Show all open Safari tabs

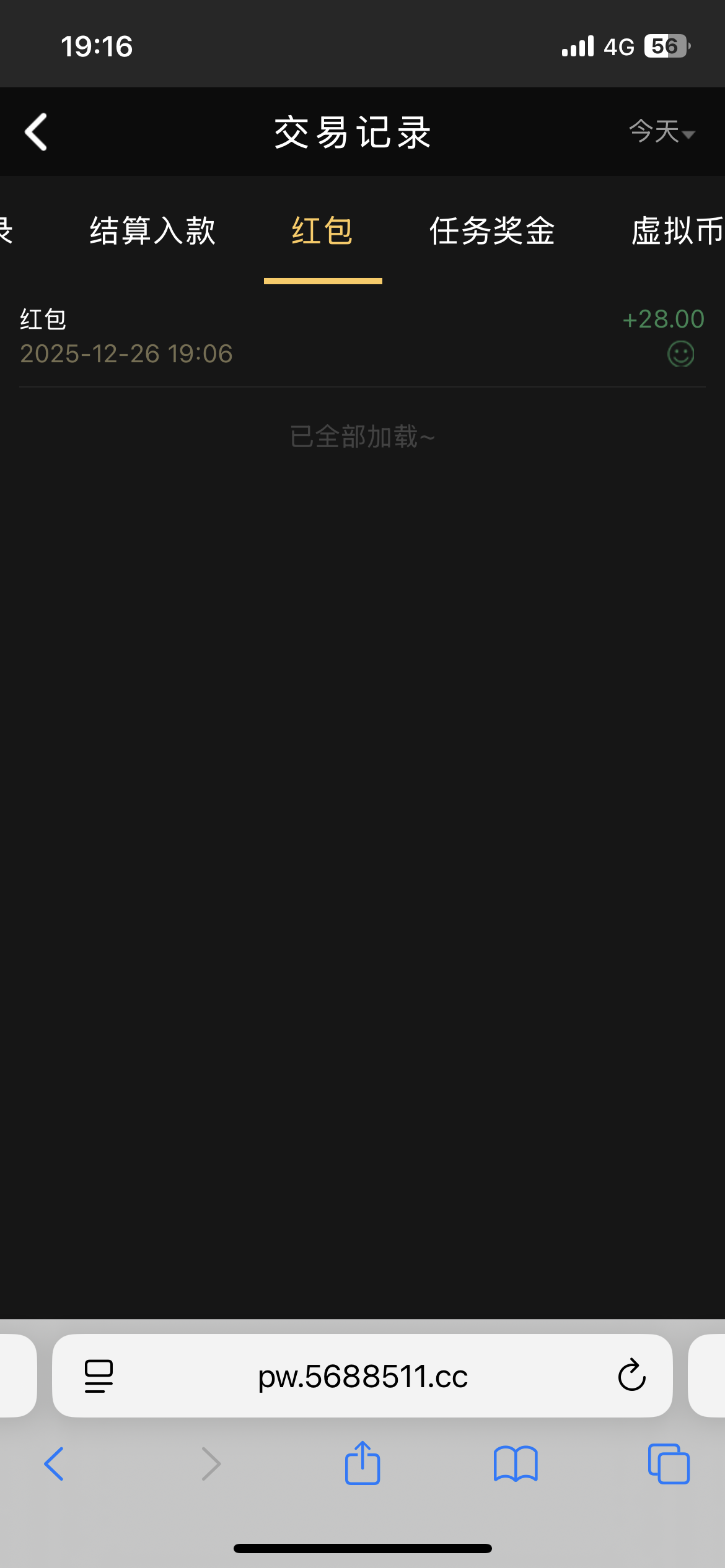(669, 1464)
